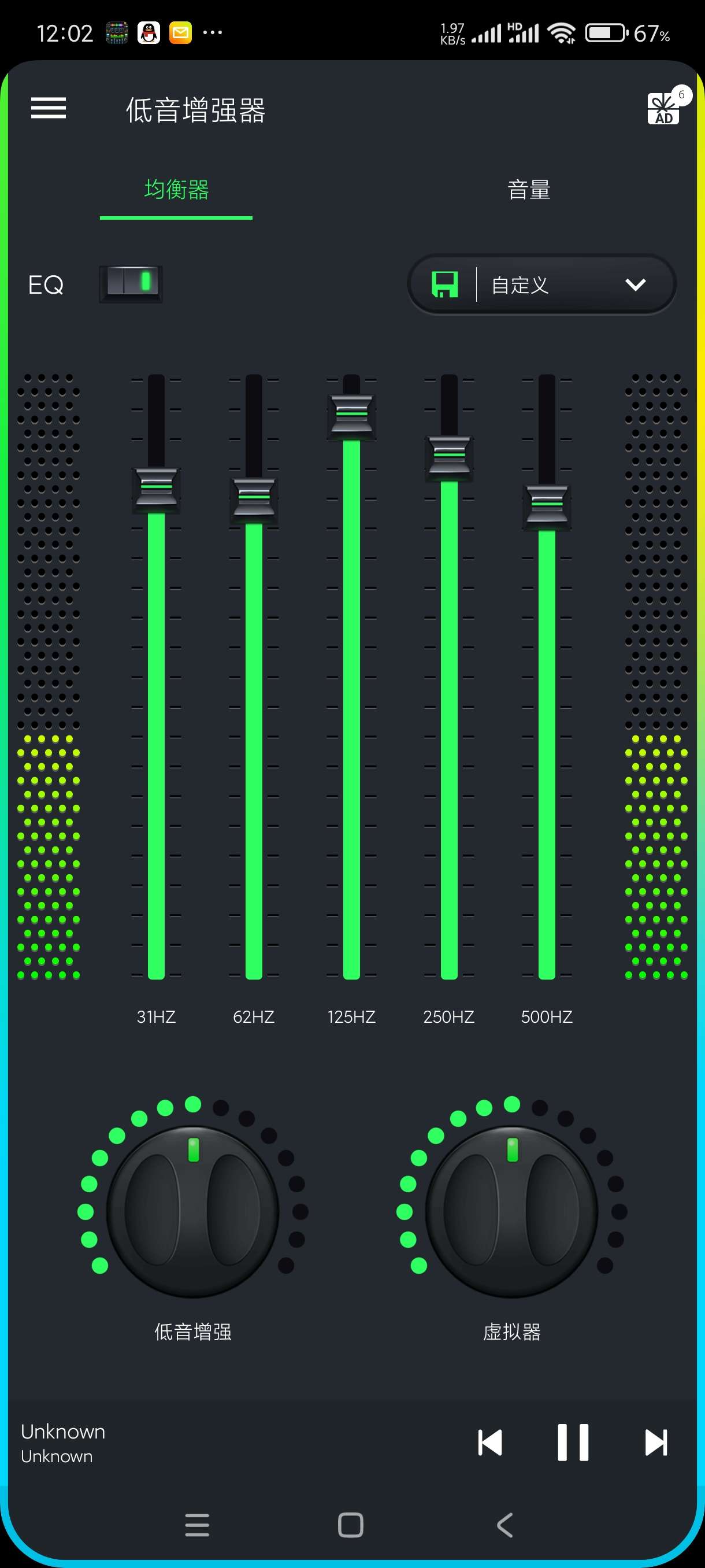Go to home via the system home button

tap(351, 1525)
